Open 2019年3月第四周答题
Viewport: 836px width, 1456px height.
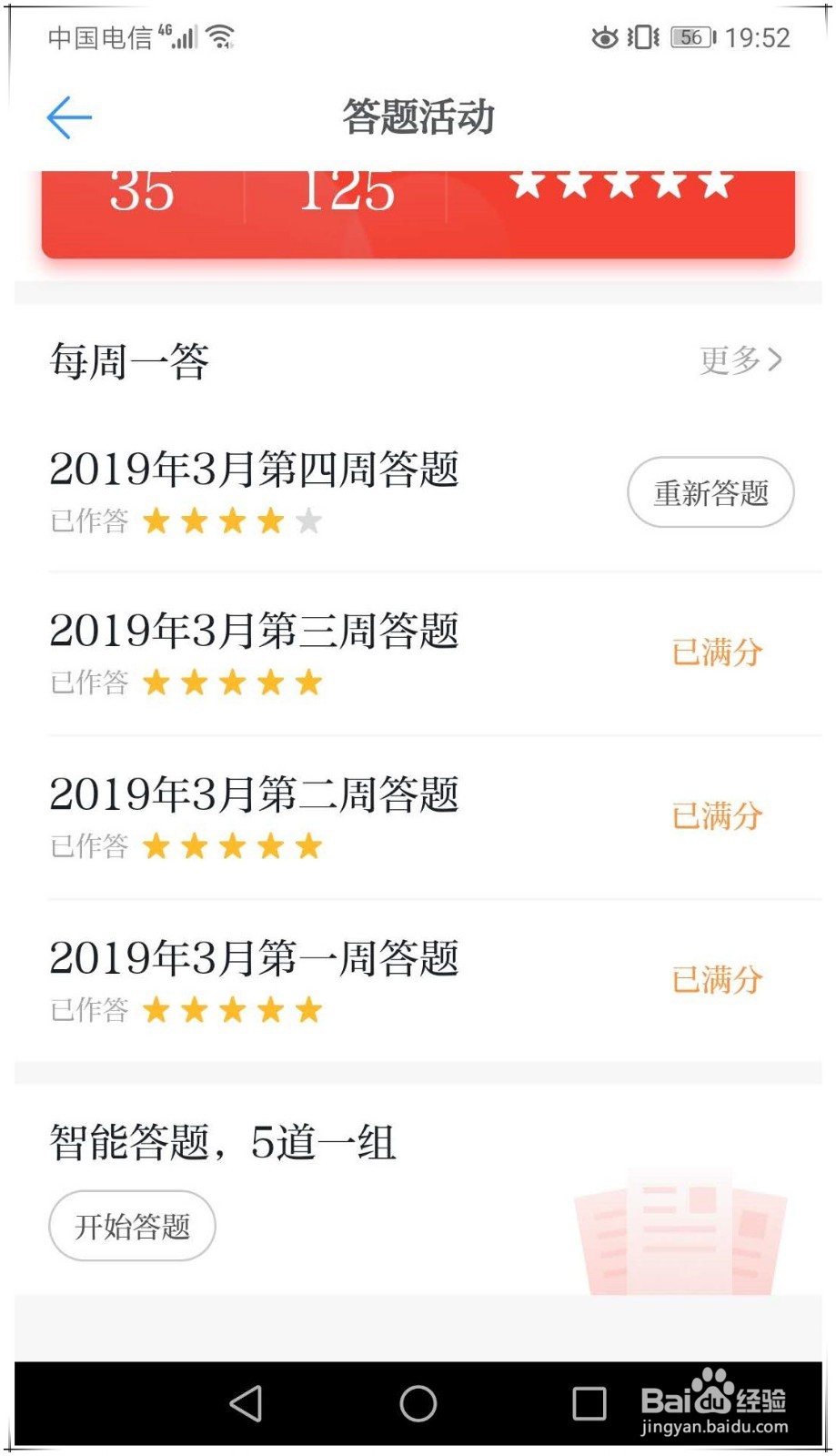pos(255,470)
